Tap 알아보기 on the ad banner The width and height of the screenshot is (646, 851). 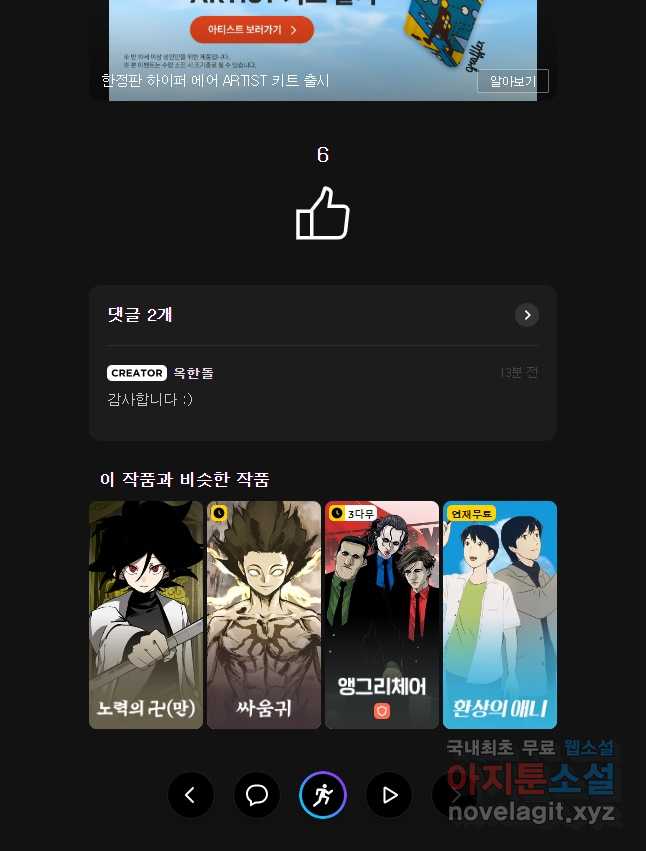click(x=513, y=81)
